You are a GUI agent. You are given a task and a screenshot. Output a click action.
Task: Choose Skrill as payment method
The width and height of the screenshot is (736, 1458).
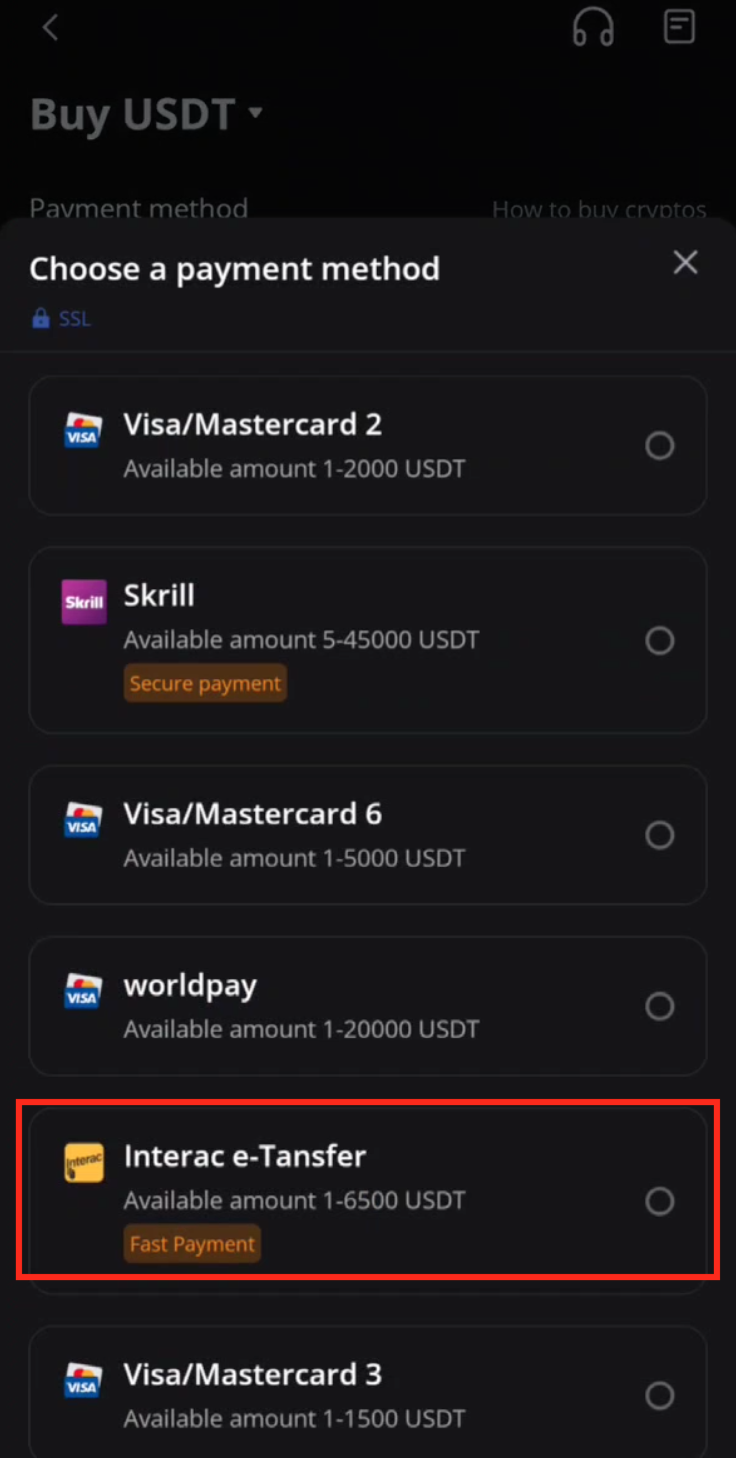(x=659, y=640)
